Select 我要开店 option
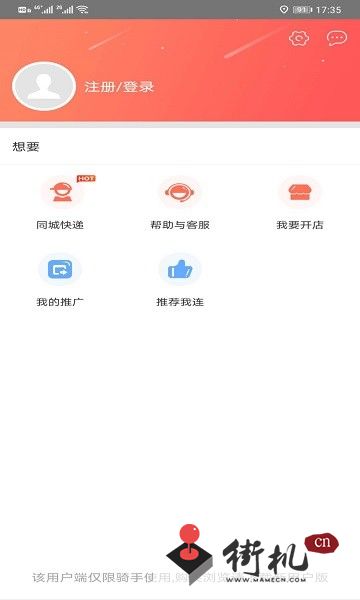 click(300, 203)
